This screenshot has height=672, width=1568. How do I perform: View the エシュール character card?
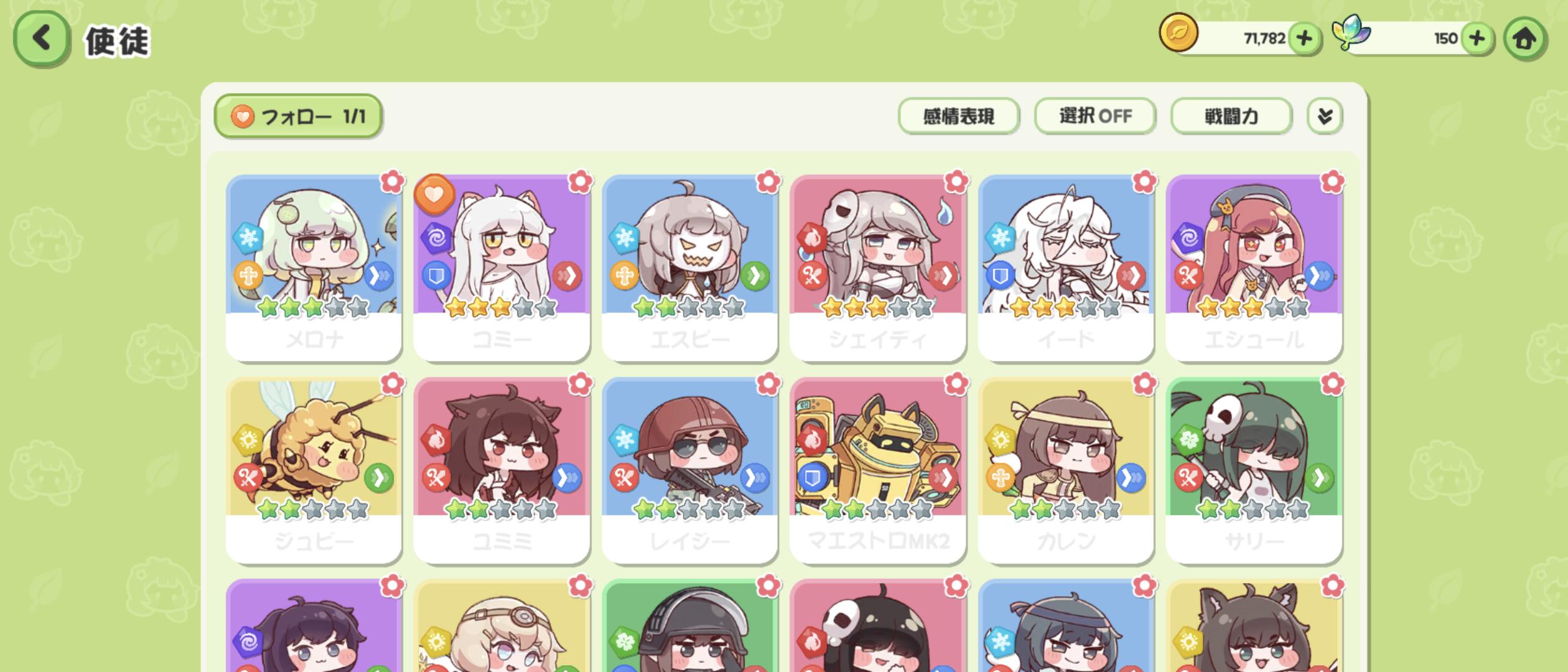tap(1254, 268)
